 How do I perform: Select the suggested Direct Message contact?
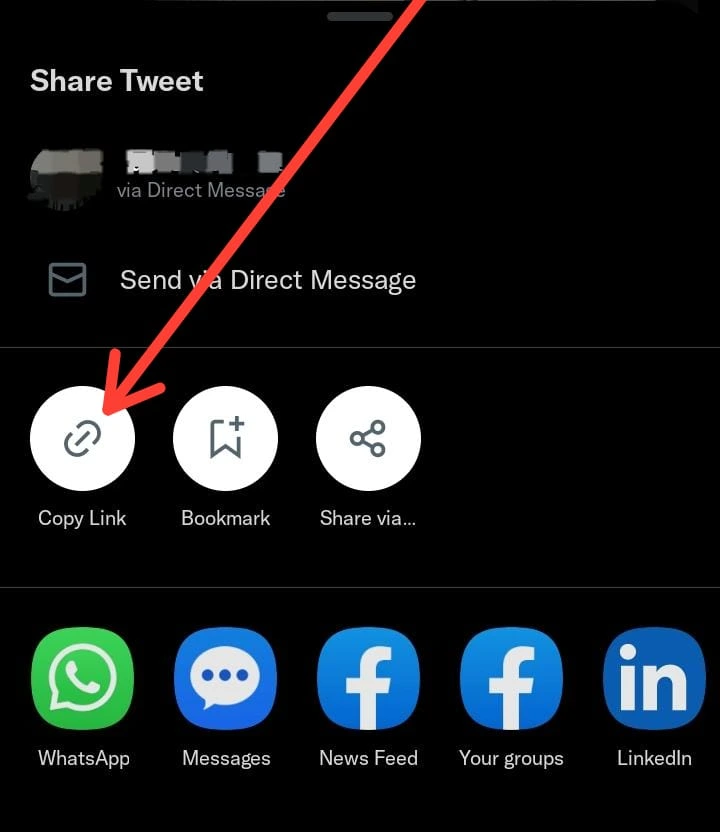pyautogui.click(x=160, y=174)
